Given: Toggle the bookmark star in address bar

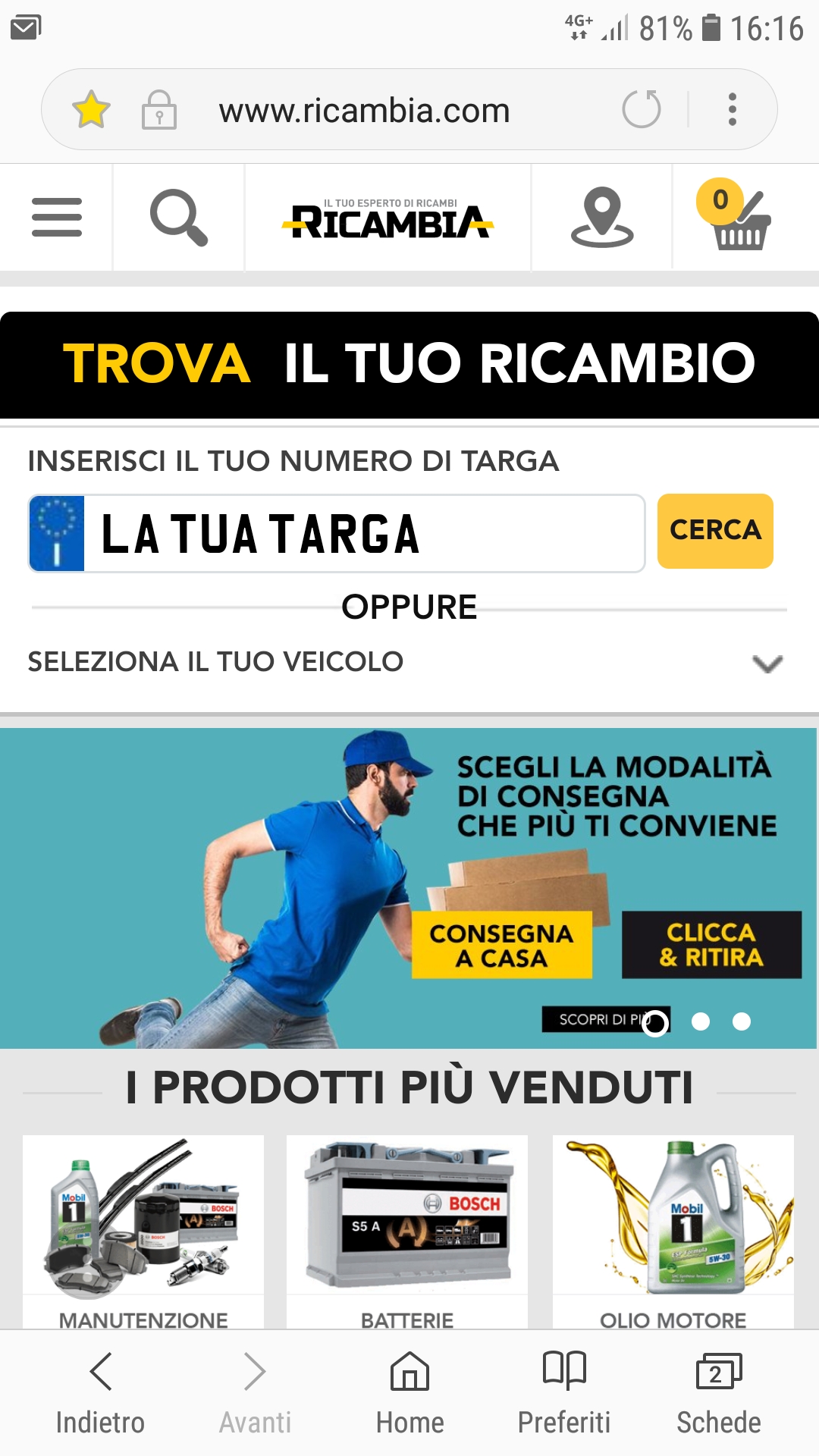Looking at the screenshot, I should click(x=91, y=109).
